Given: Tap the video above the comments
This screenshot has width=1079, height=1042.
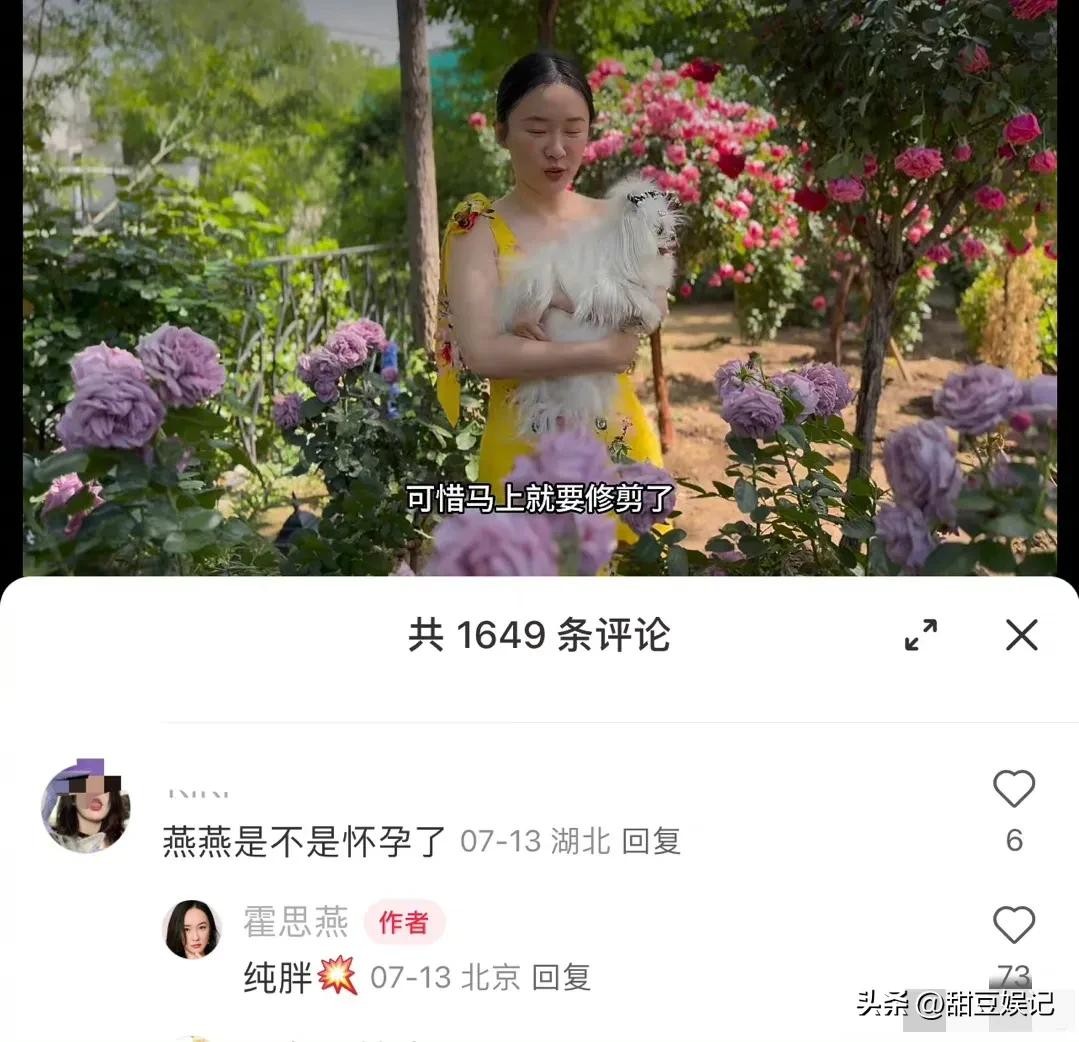Looking at the screenshot, I should point(540,290).
